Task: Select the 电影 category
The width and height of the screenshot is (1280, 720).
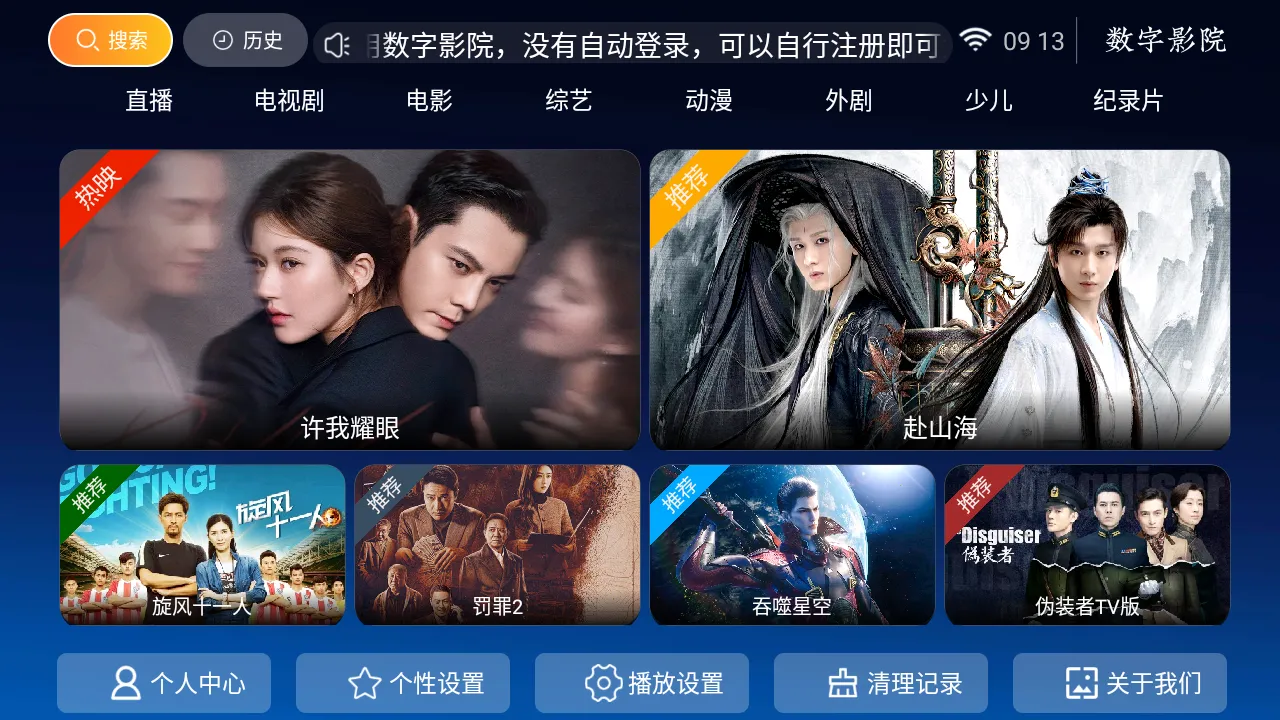Action: pyautogui.click(x=429, y=100)
